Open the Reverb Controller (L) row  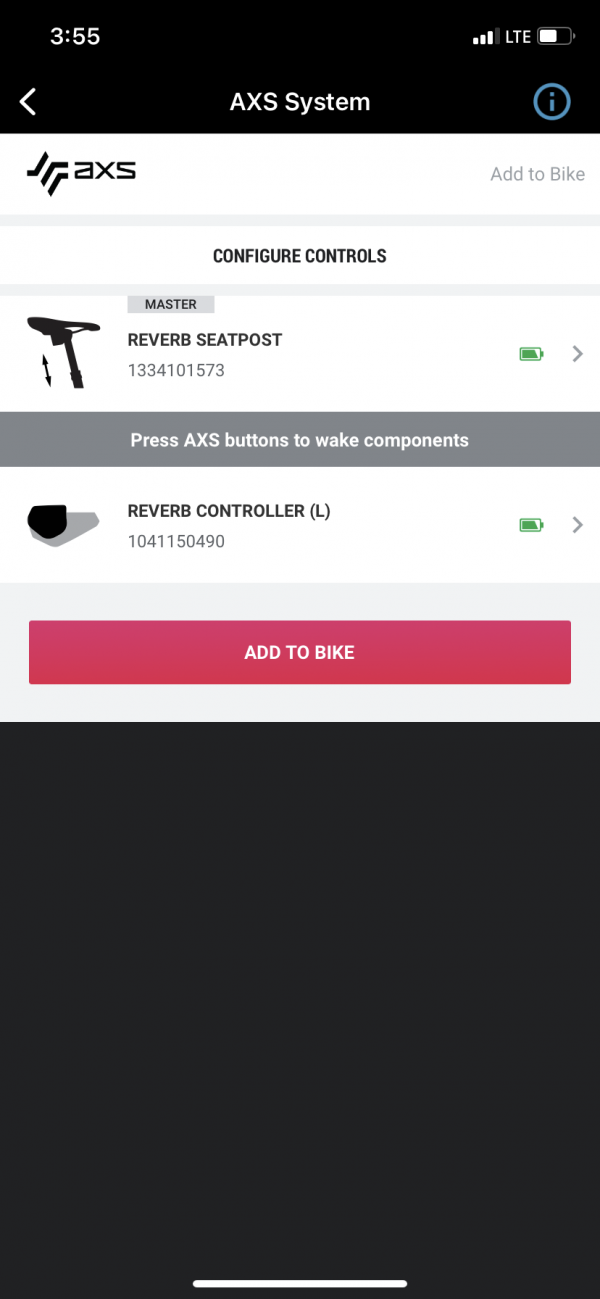[x=300, y=525]
